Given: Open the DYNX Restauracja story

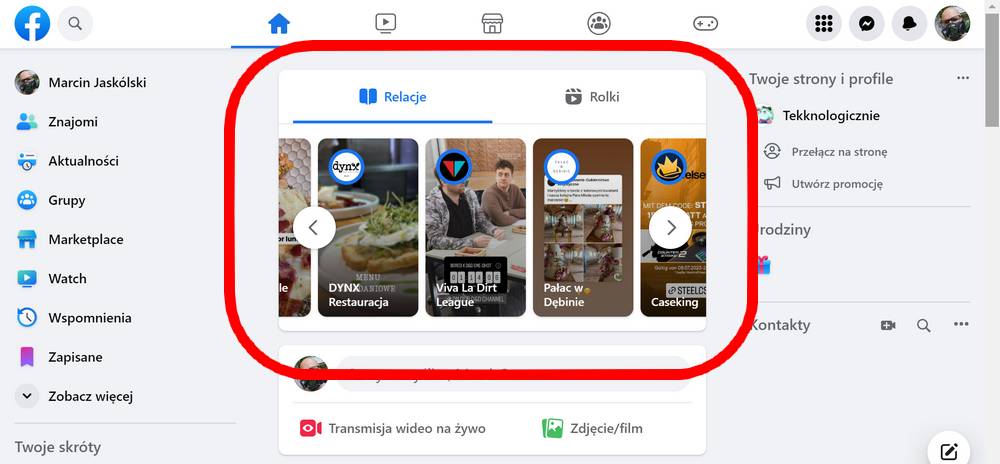Looking at the screenshot, I should 368,227.
